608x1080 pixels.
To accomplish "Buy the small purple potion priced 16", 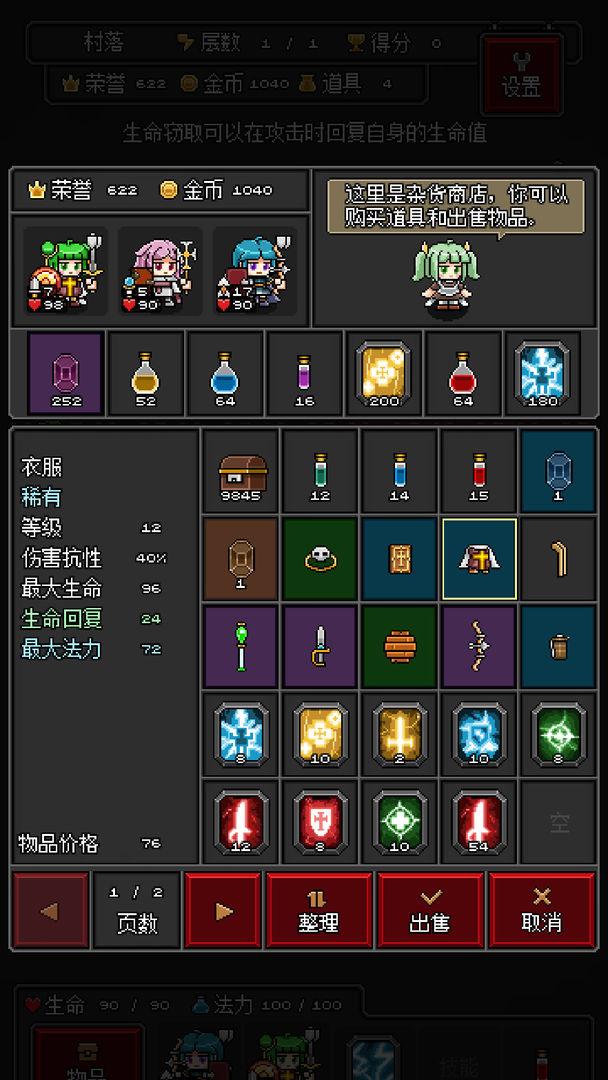I will (304, 373).
